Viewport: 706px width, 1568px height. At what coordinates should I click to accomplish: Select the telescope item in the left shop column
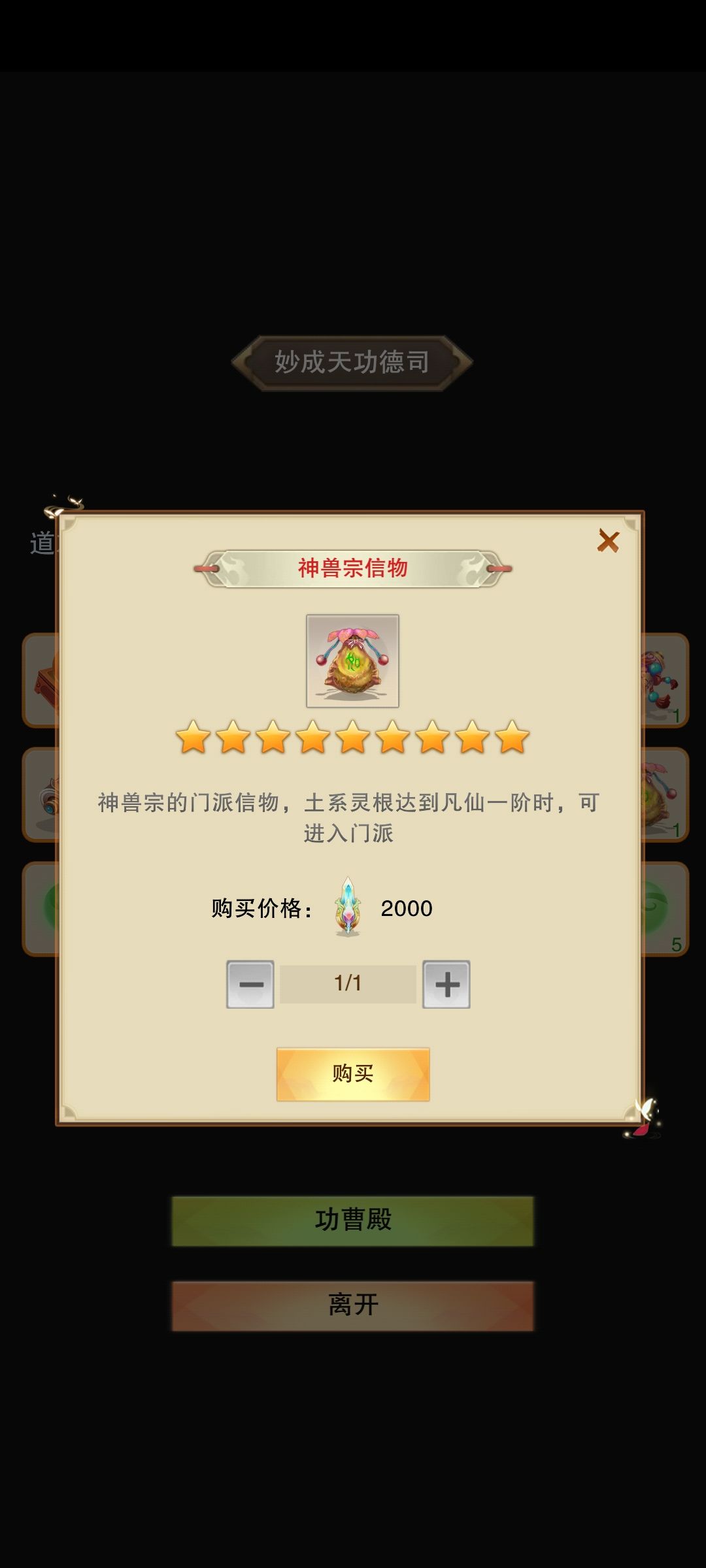tap(42, 794)
